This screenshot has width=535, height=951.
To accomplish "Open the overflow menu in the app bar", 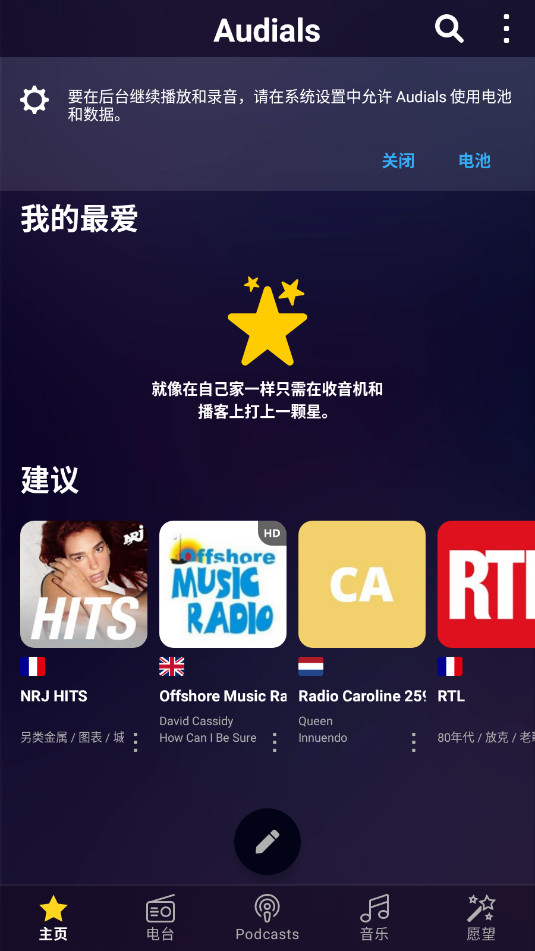I will (506, 29).
